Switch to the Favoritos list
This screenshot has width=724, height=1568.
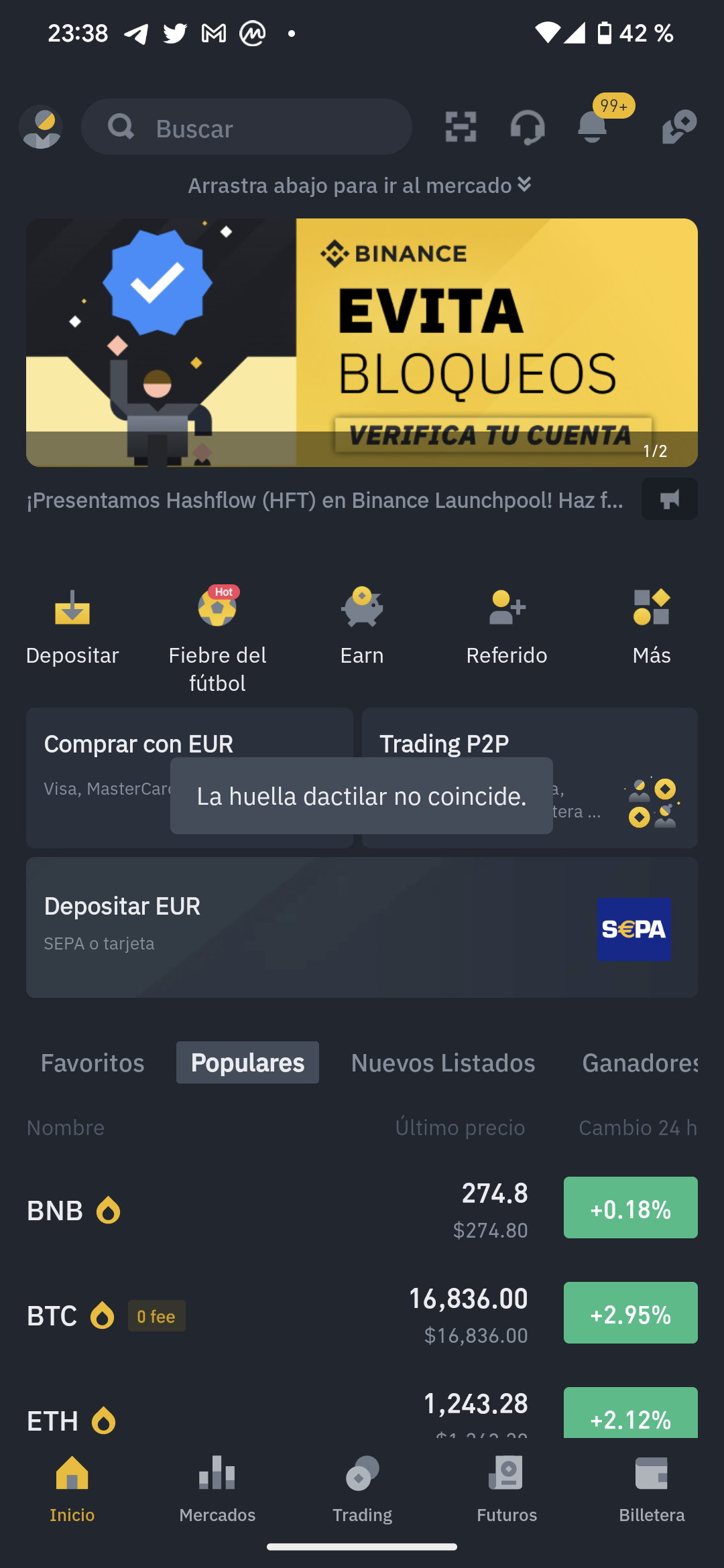click(x=93, y=1063)
